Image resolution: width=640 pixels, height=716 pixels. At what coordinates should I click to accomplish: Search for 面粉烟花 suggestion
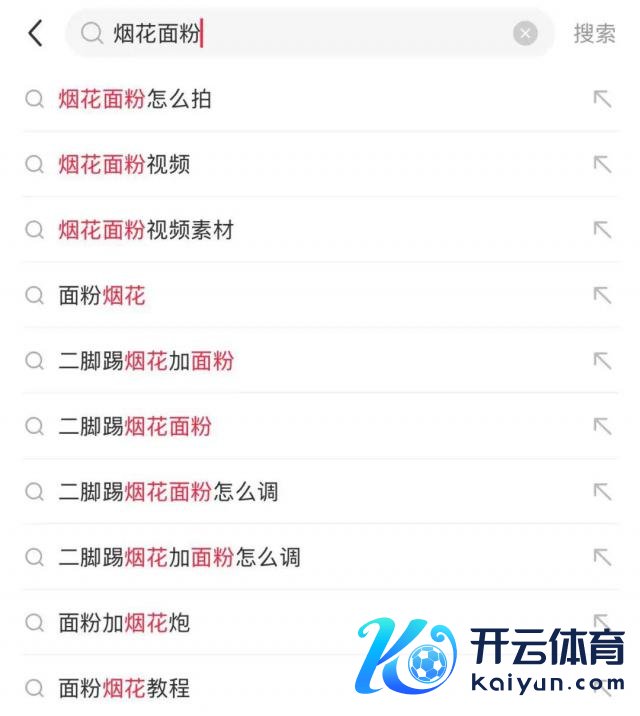[102, 295]
